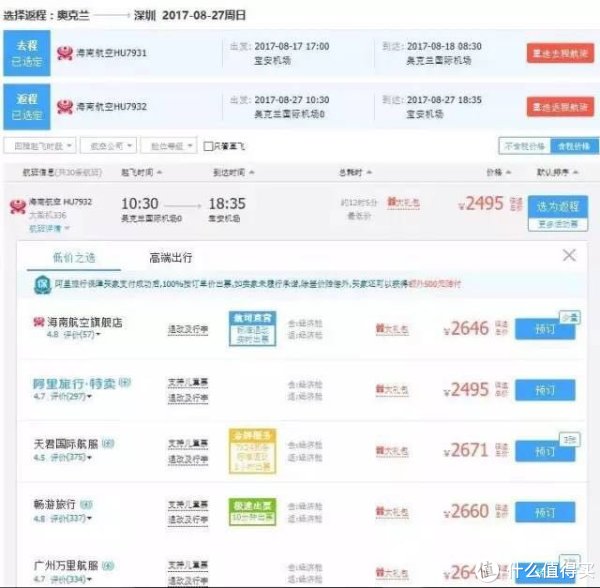The height and width of the screenshot is (588, 600).
Task: Book the ¥2671 ticket from 天君国际航服
Action: tap(545, 450)
